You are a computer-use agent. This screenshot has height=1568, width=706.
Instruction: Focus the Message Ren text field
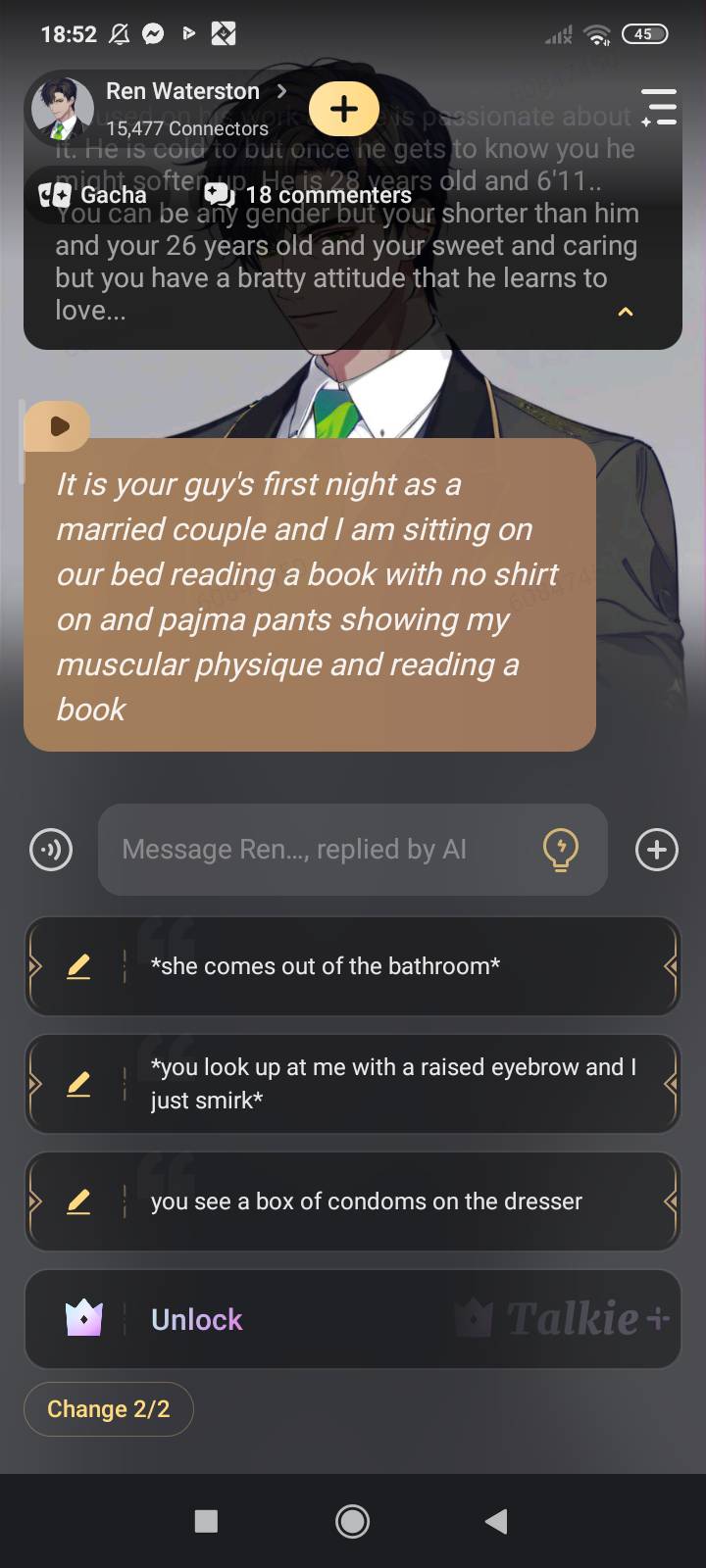point(314,850)
